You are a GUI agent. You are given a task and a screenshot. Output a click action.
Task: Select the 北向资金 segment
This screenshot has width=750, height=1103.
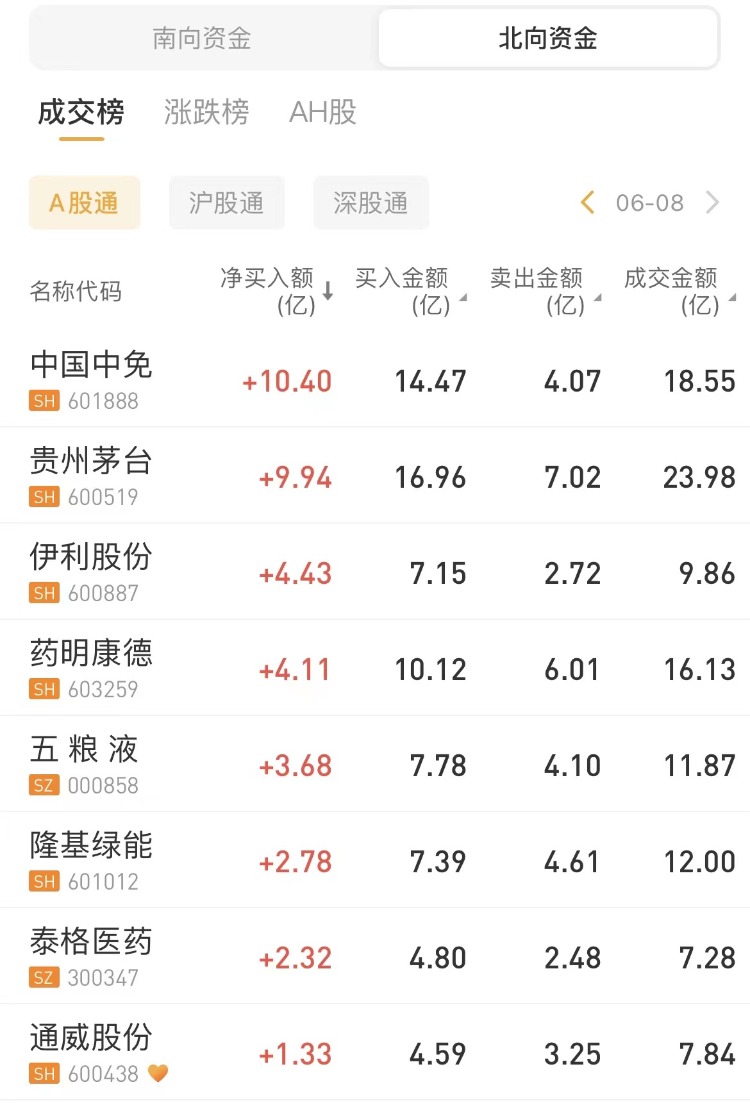click(548, 39)
